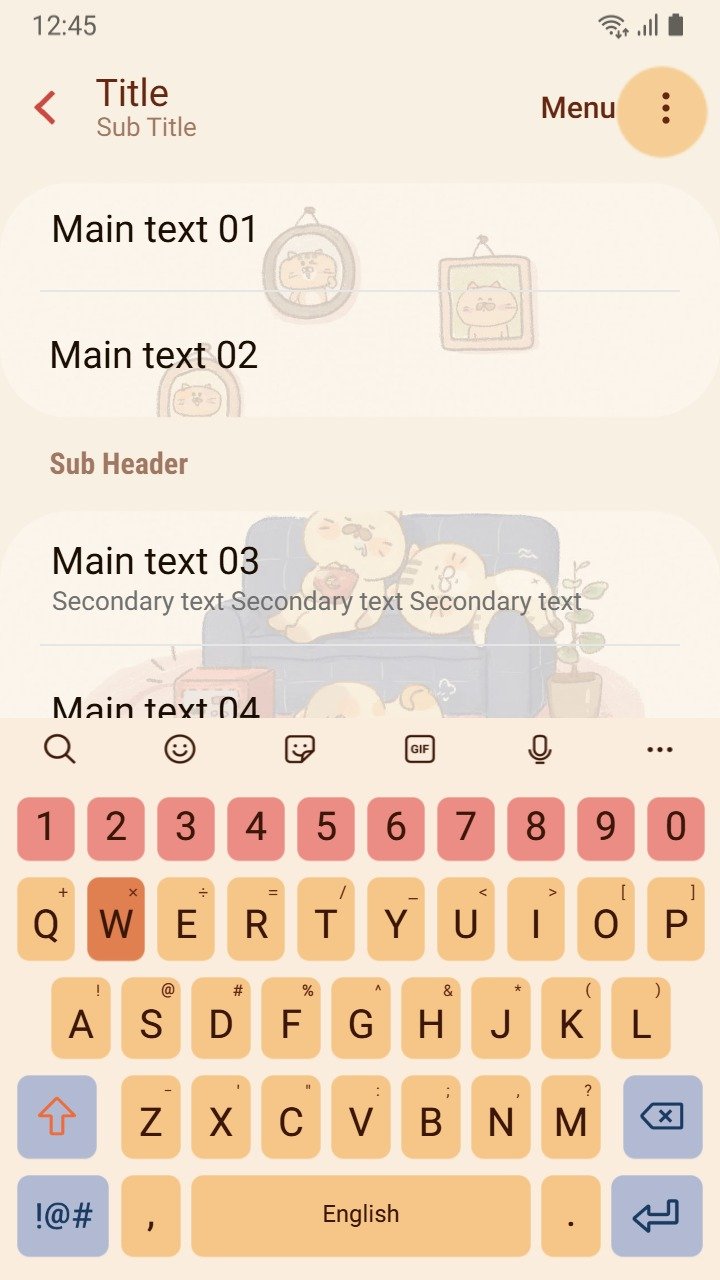Open the emoji picker on keyboard
Screen dimensions: 720x1280
180,749
